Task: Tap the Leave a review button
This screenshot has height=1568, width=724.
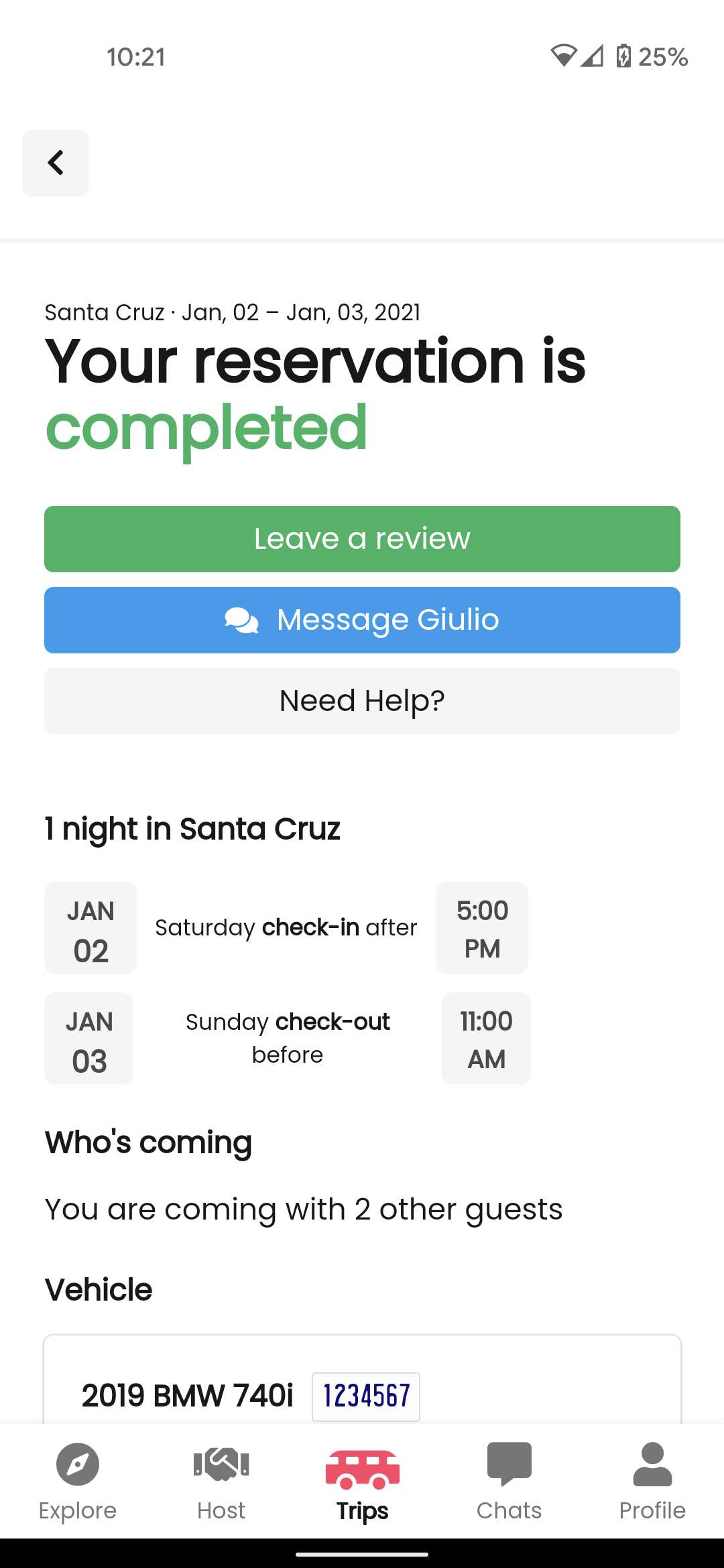Action: [362, 539]
